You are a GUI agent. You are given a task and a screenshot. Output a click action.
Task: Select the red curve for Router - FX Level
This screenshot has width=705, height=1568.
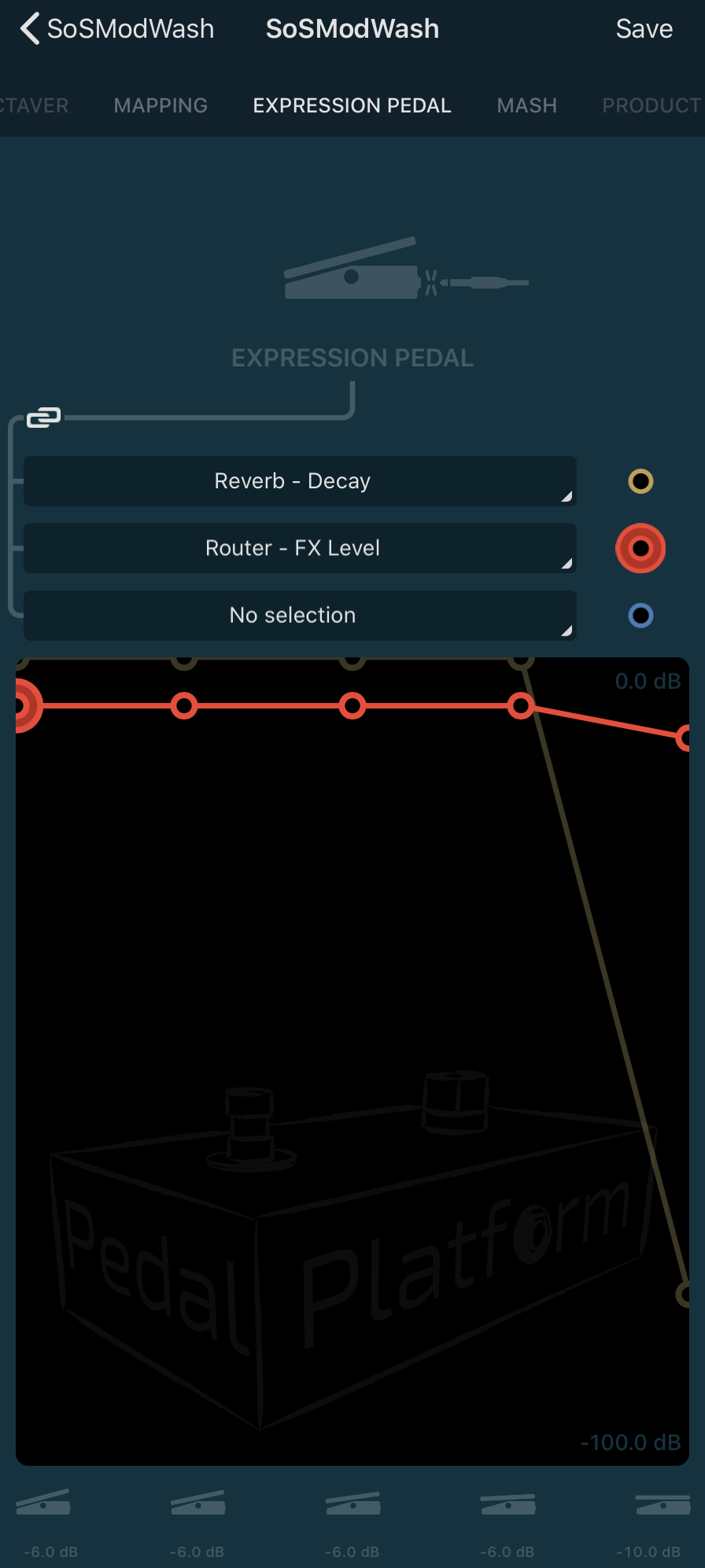(640, 548)
